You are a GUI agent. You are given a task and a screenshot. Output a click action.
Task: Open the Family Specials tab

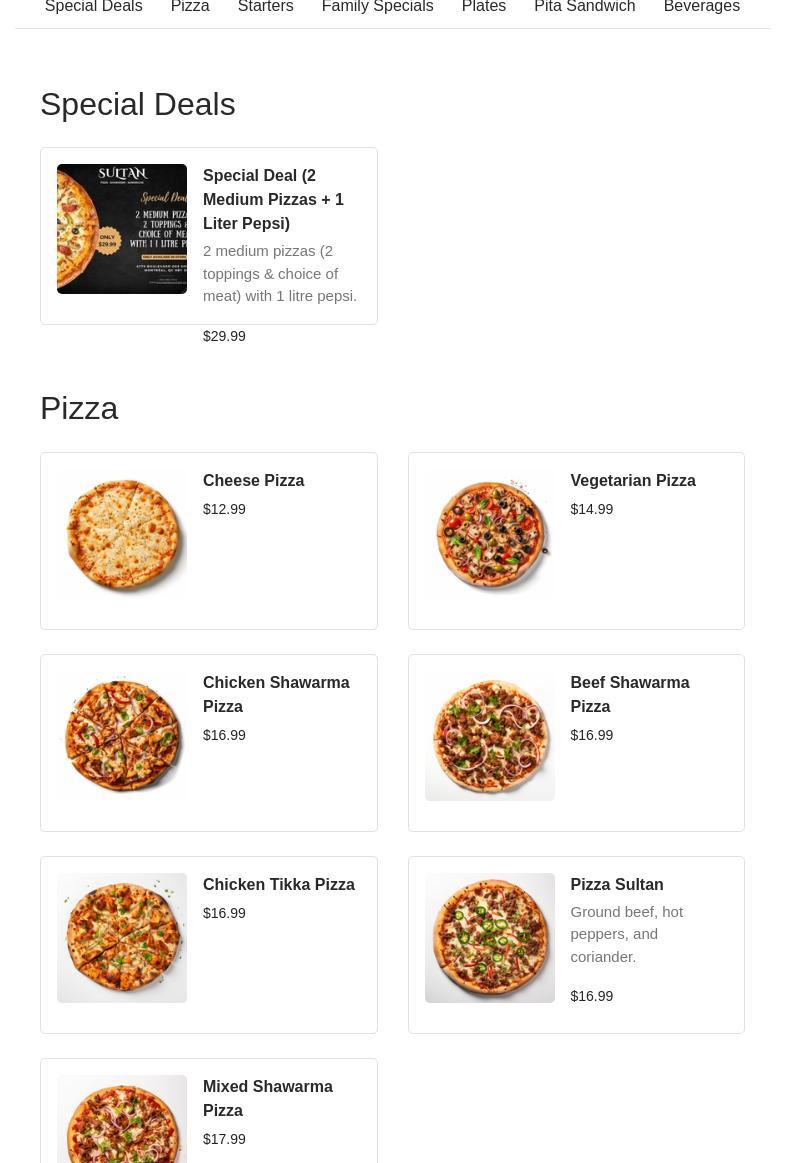coord(377,7)
